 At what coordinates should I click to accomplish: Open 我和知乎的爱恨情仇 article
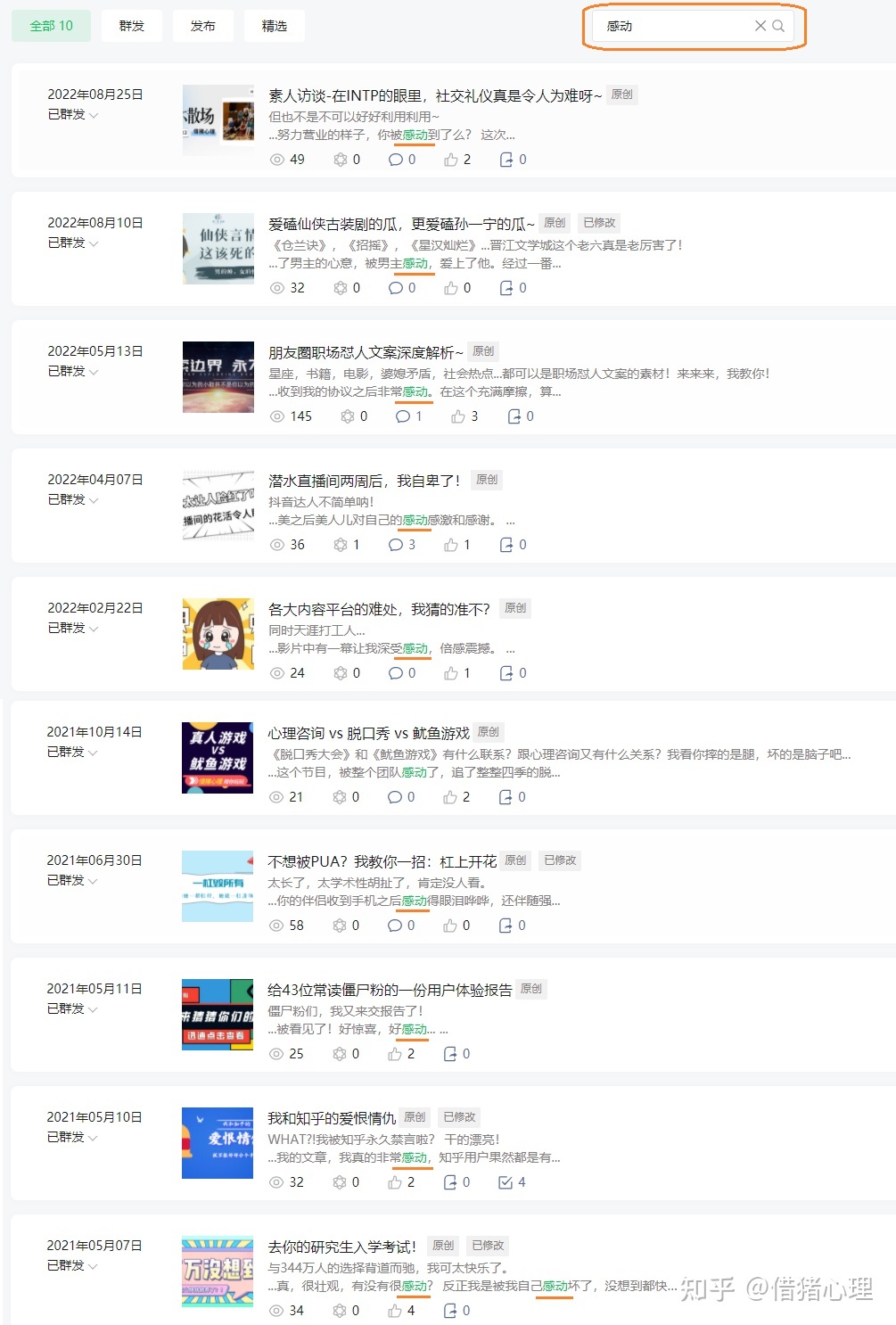pyautogui.click(x=332, y=1118)
